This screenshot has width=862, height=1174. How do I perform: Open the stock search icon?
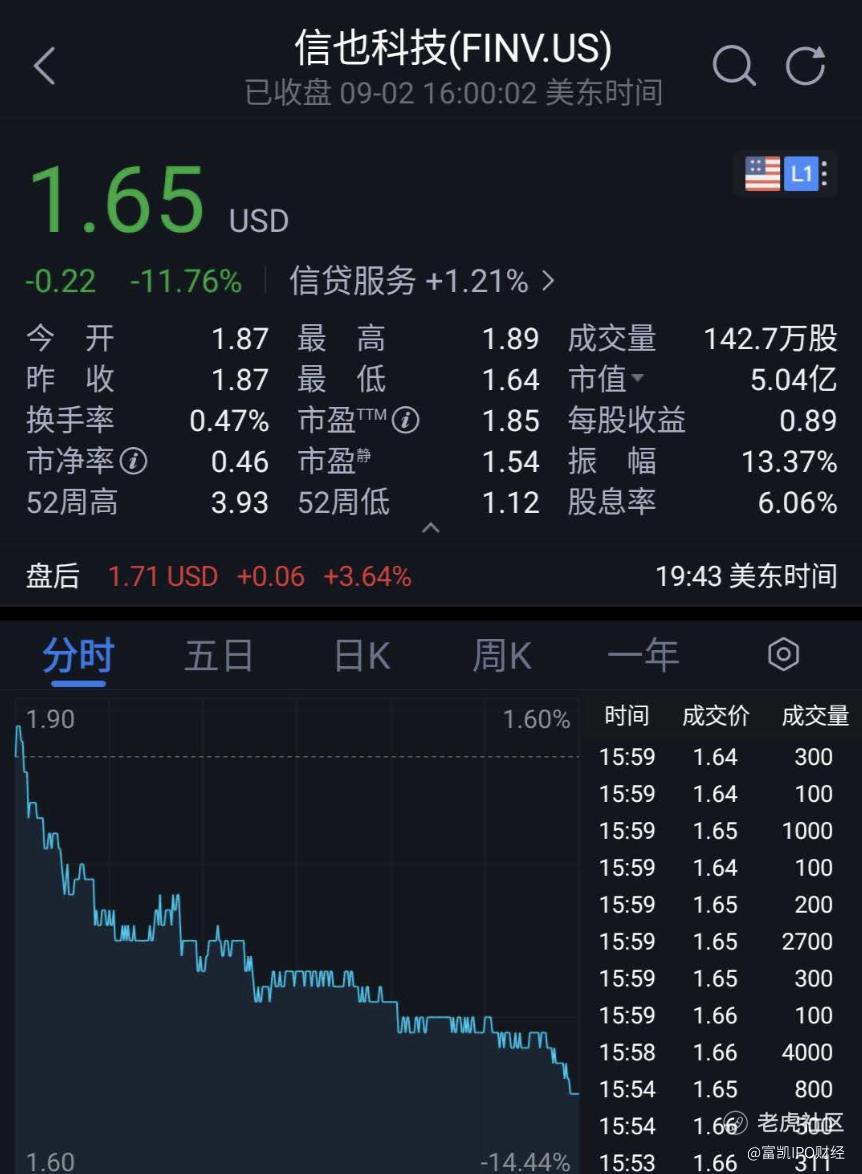click(735, 66)
